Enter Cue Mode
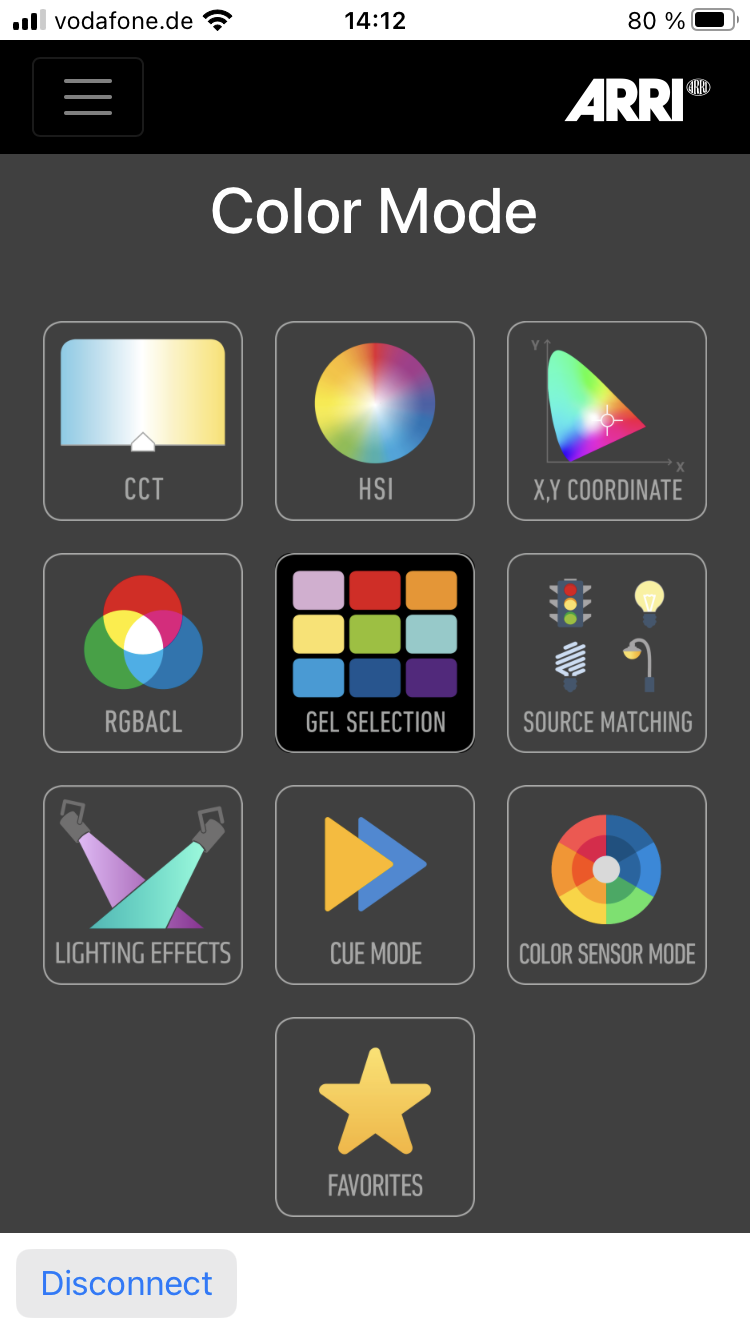Screen dimensions: 750x1334 point(375,885)
